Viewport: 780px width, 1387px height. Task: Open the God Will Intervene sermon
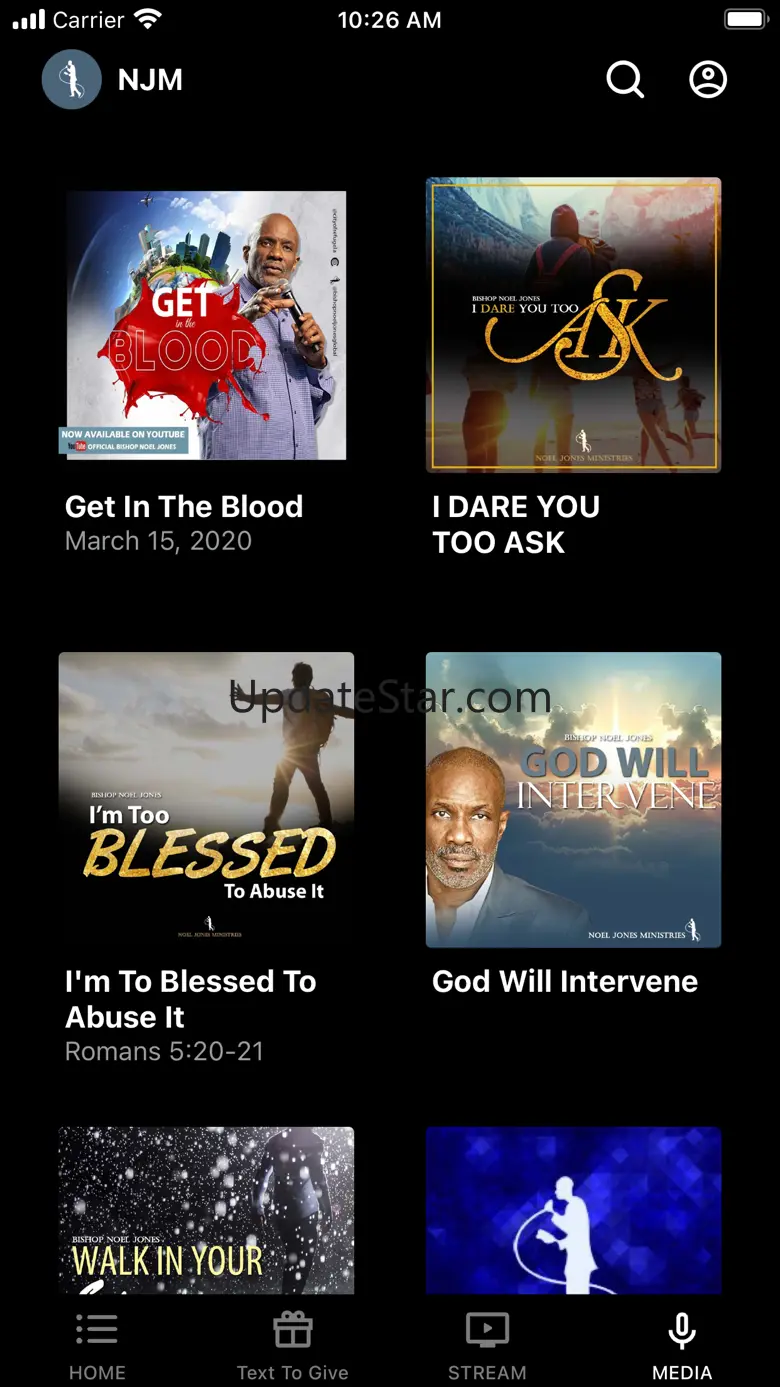tap(573, 800)
